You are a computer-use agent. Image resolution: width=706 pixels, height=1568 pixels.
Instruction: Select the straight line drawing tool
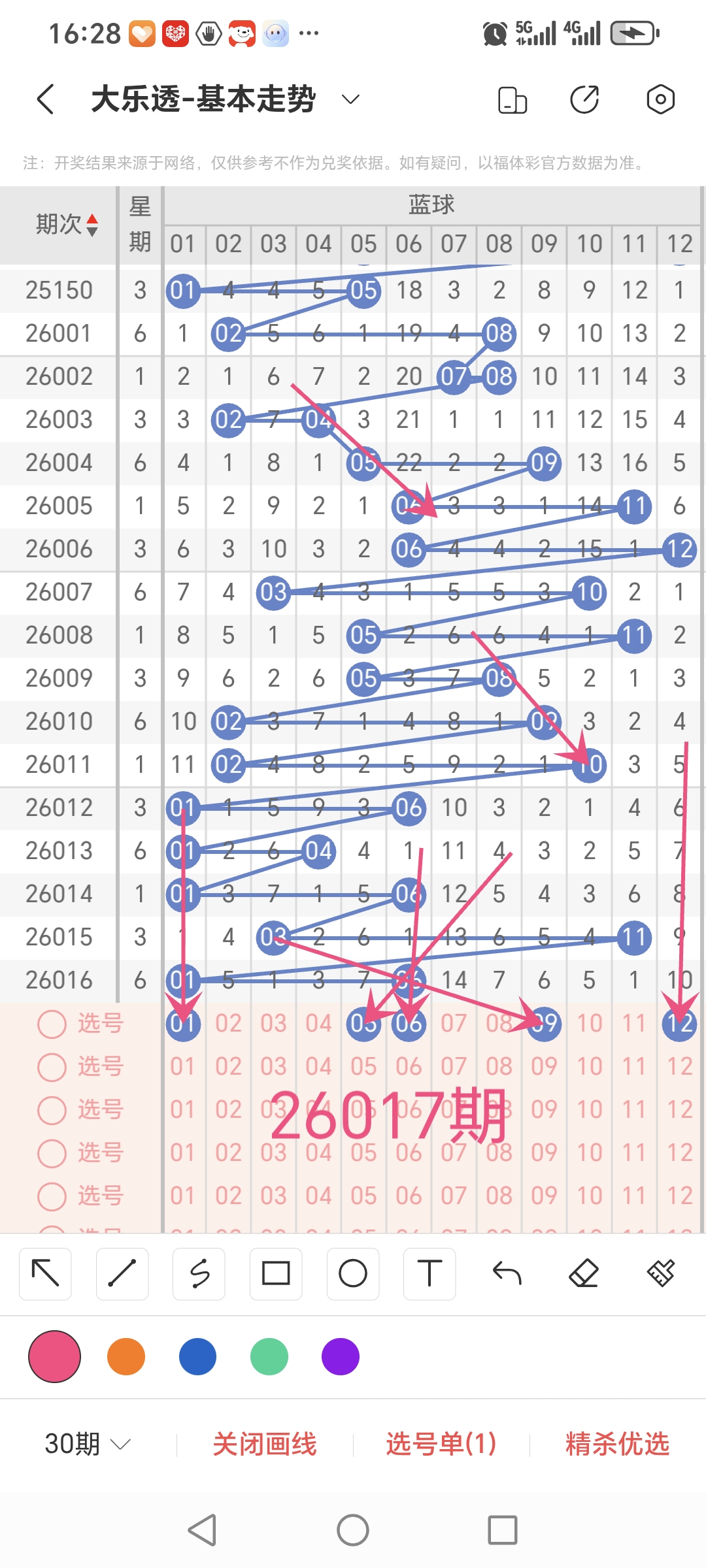pyautogui.click(x=122, y=1273)
